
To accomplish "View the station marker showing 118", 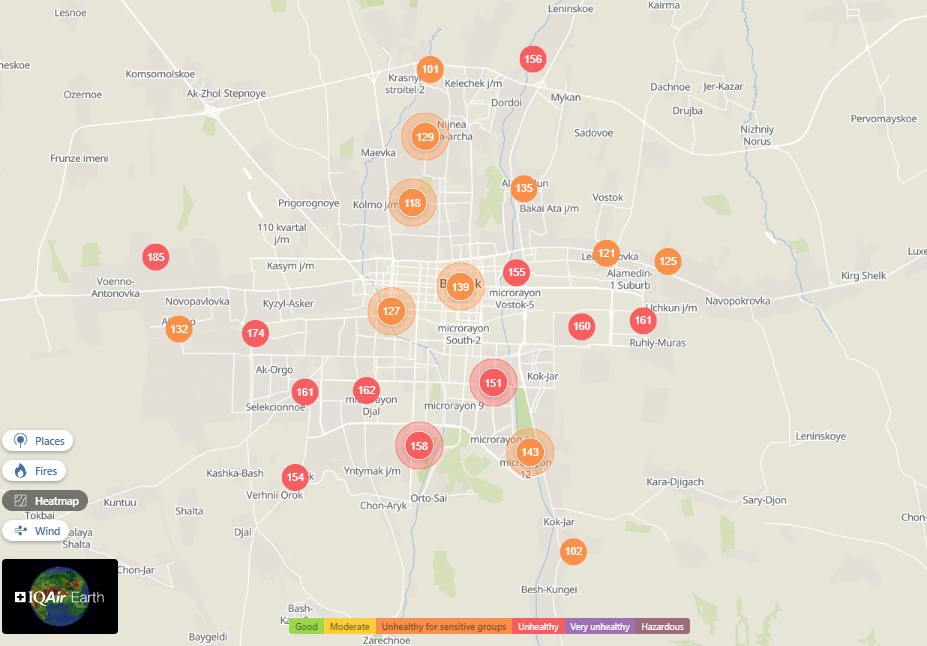I will coord(412,203).
